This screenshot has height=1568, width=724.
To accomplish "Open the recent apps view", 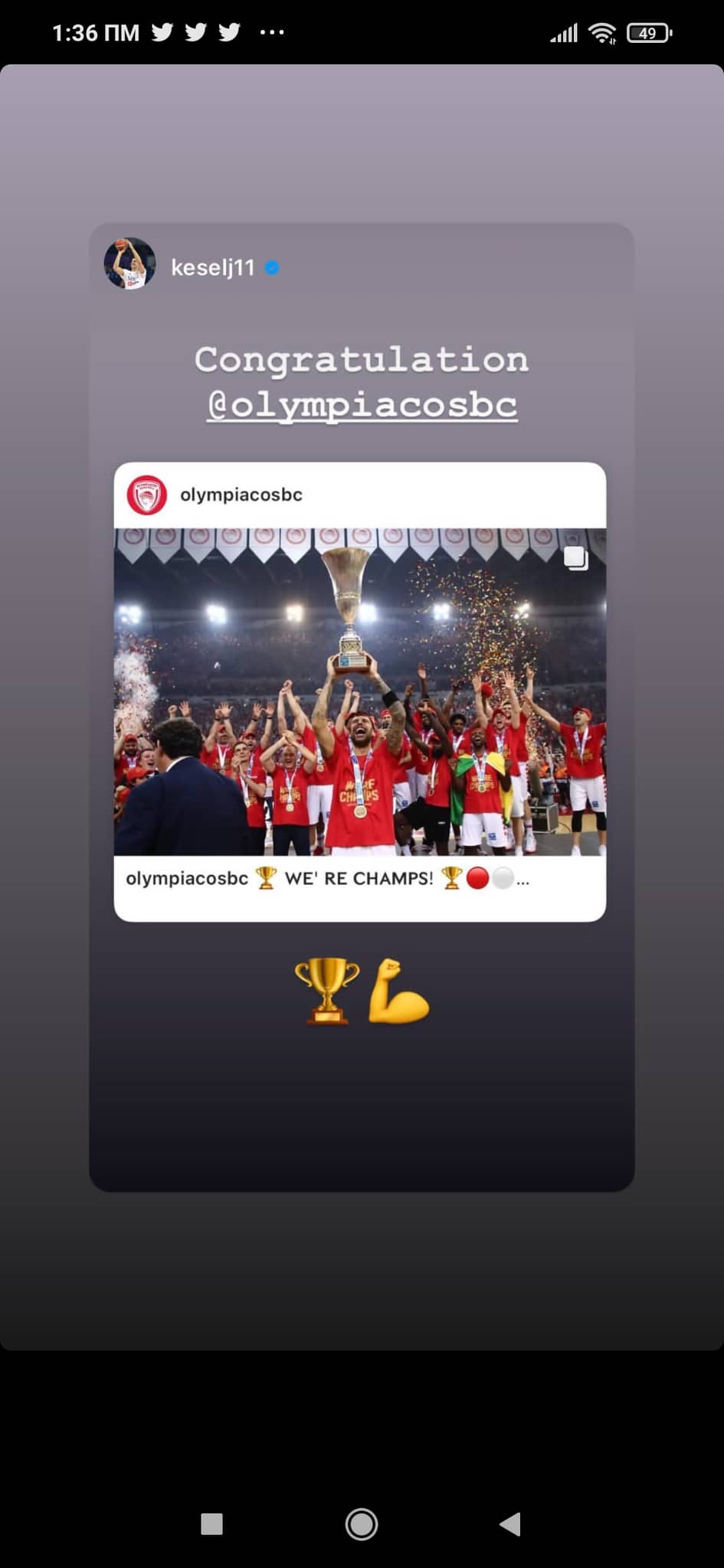I will 211,1524.
